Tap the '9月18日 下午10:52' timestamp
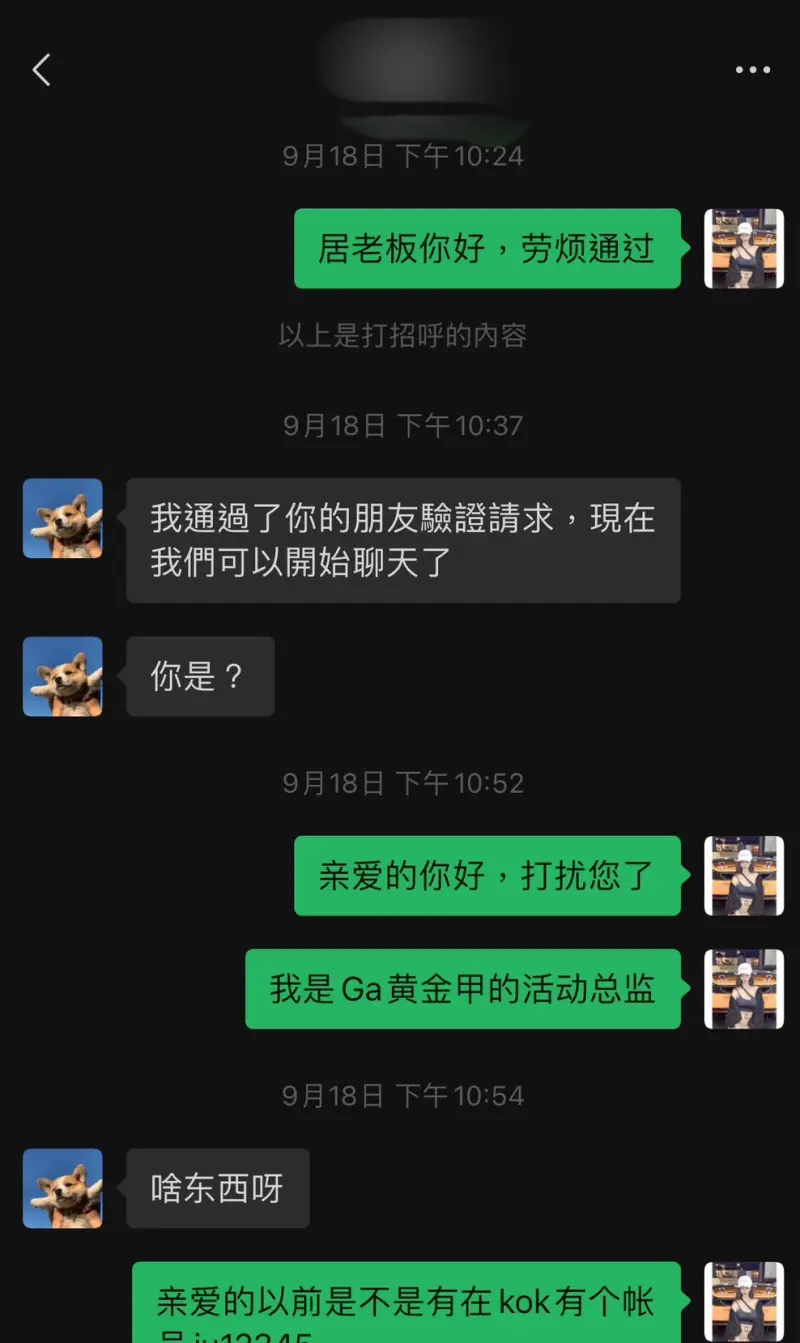The image size is (800, 1343). click(x=403, y=784)
